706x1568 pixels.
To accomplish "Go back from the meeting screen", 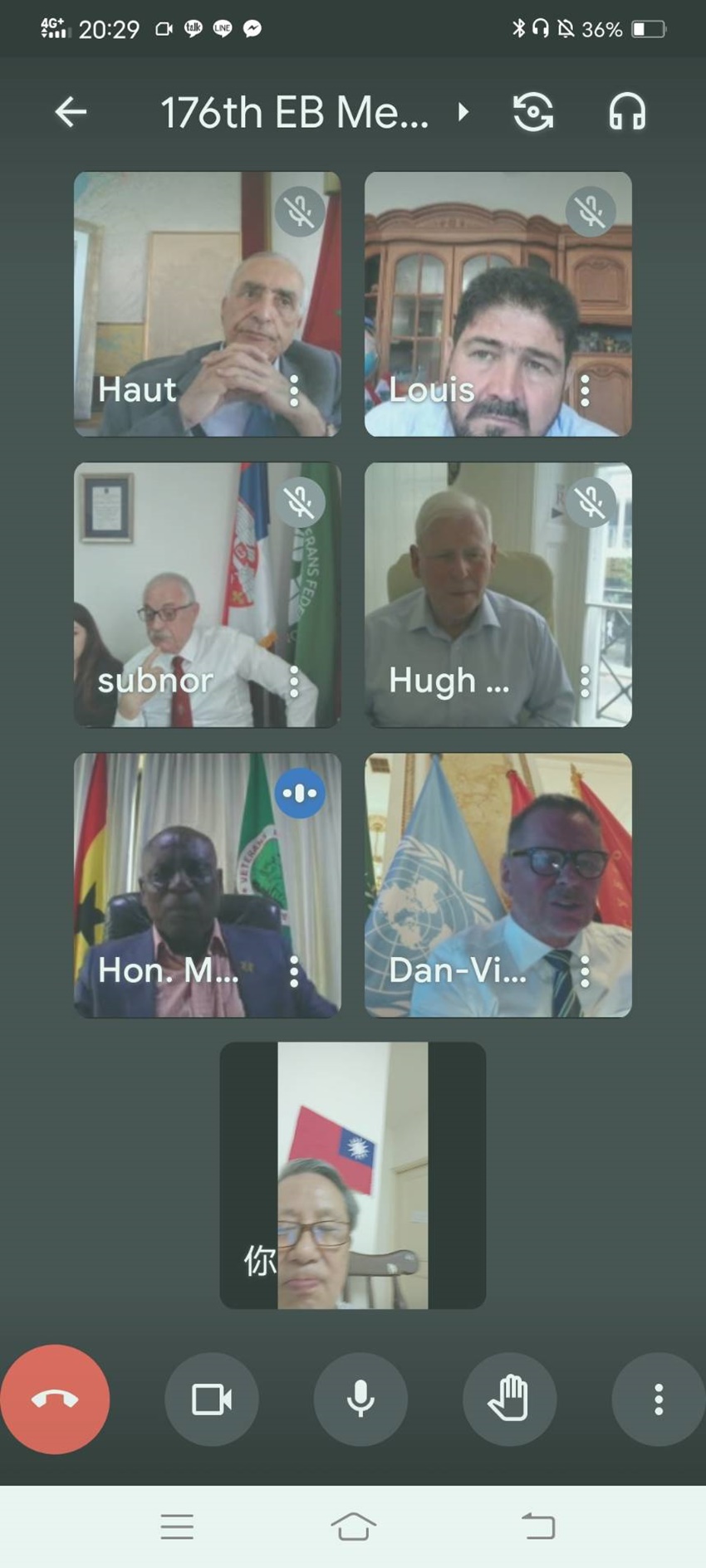I will [x=71, y=112].
